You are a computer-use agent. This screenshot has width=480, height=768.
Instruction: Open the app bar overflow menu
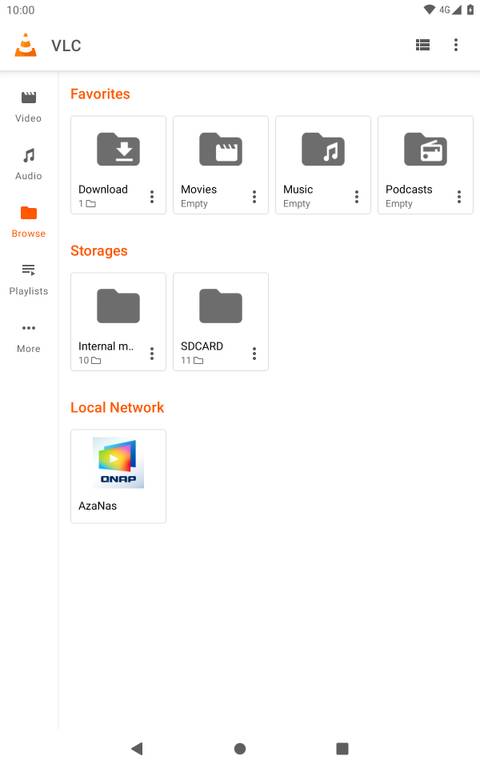point(456,45)
